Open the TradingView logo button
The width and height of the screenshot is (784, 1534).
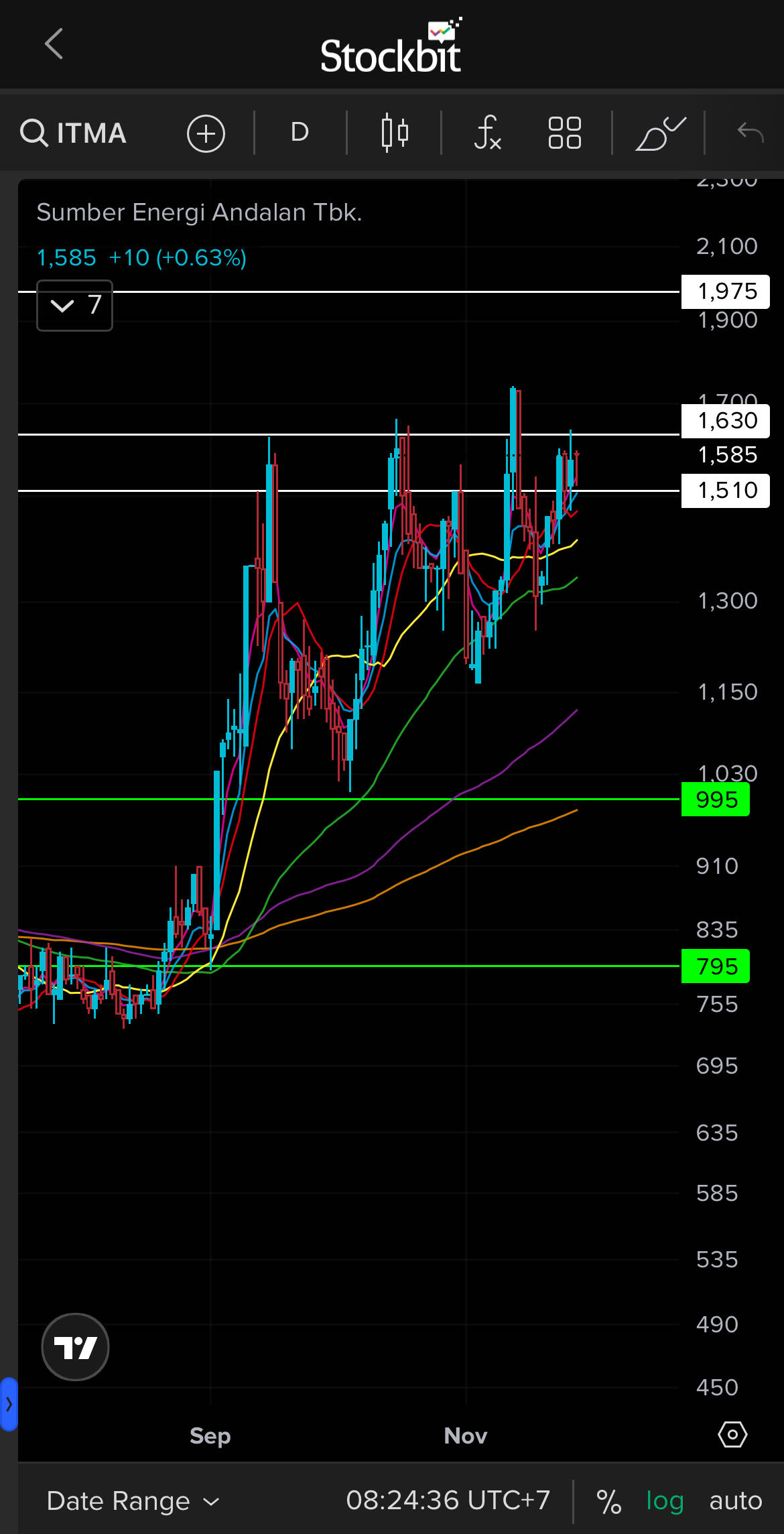(75, 1346)
